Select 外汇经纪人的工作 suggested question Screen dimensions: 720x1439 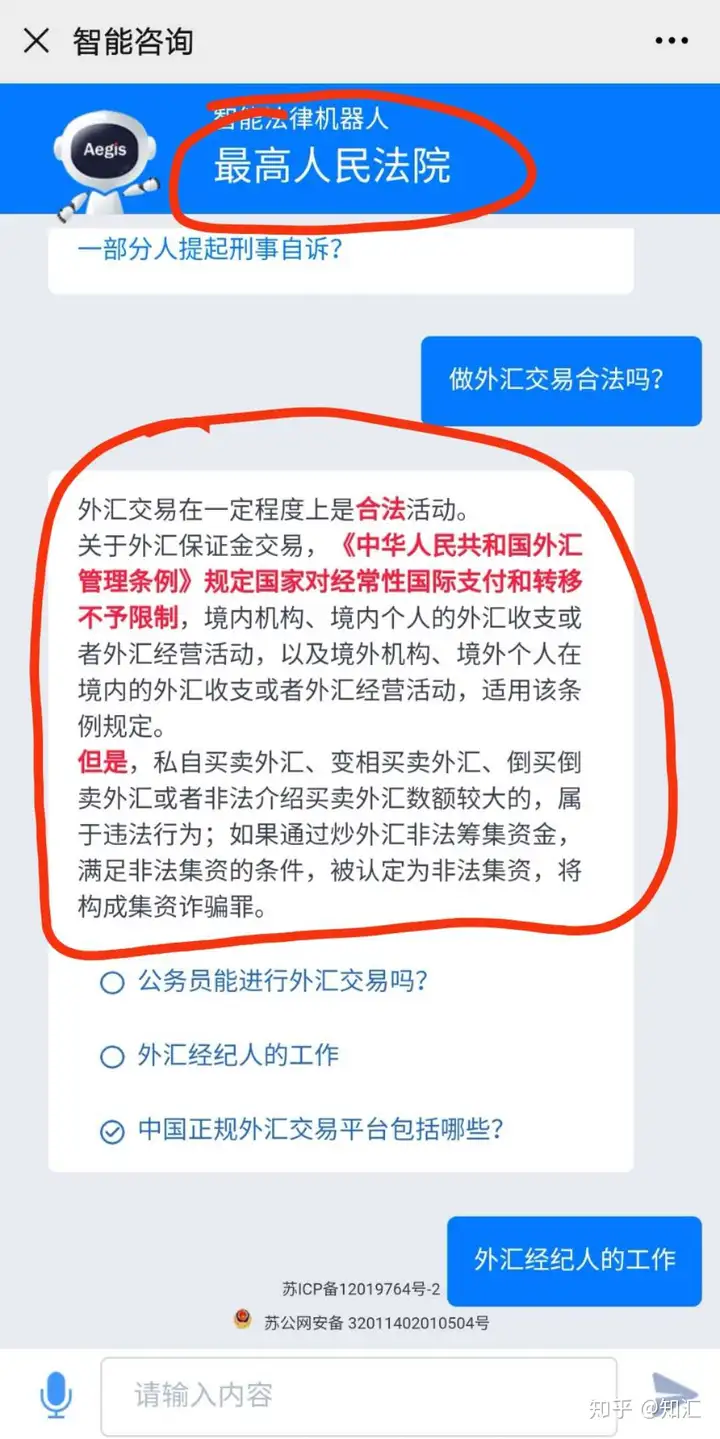coord(238,1055)
